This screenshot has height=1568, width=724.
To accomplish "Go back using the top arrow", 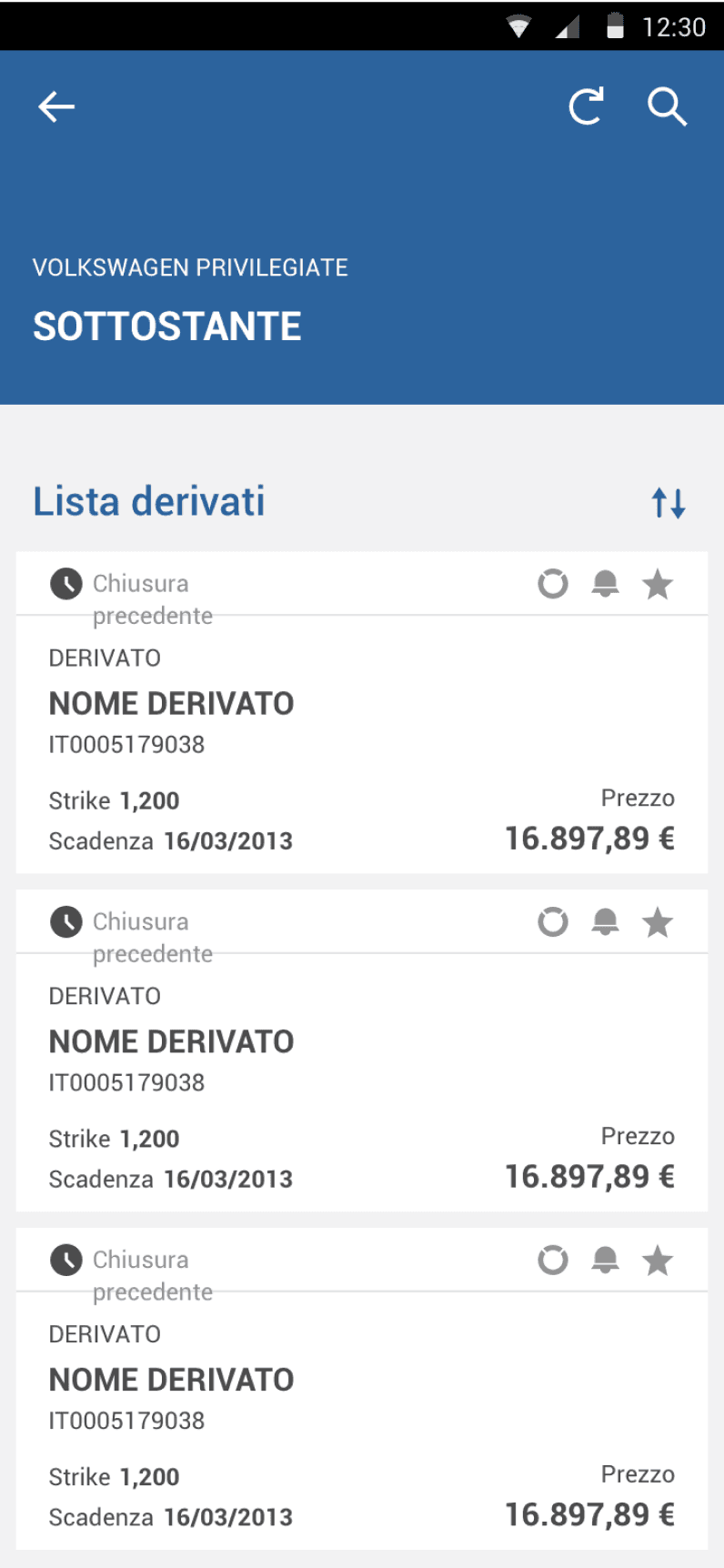I will coord(56,107).
